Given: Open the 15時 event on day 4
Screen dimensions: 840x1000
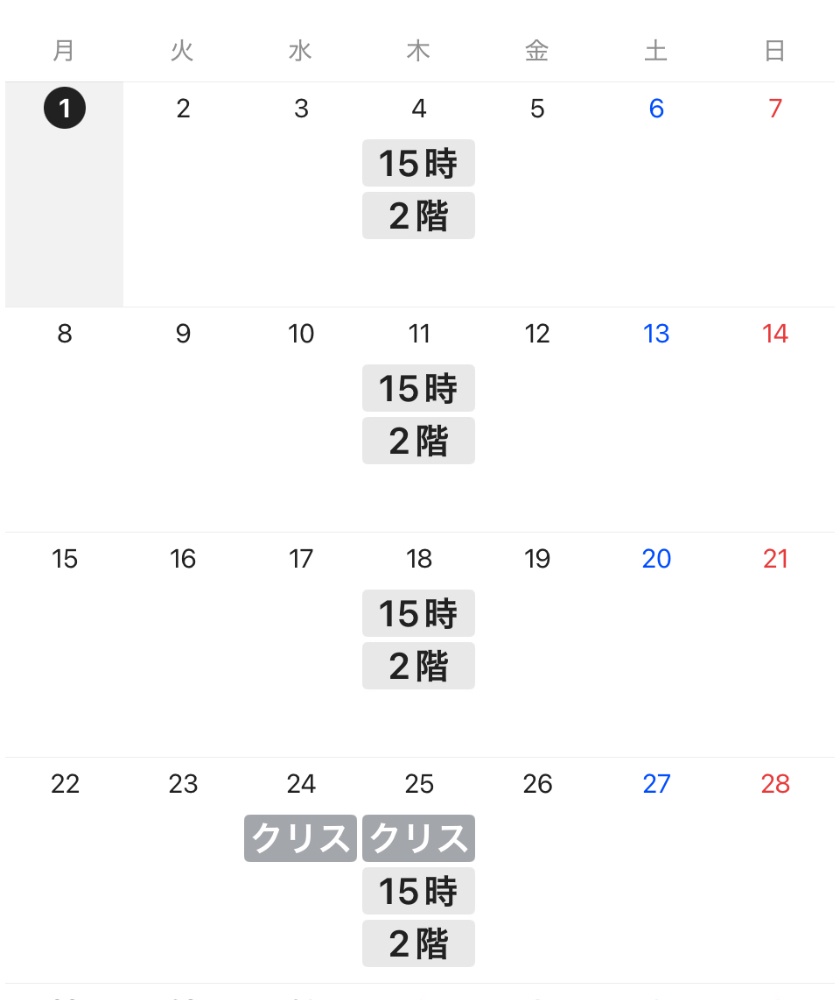Looking at the screenshot, I should 418,163.
